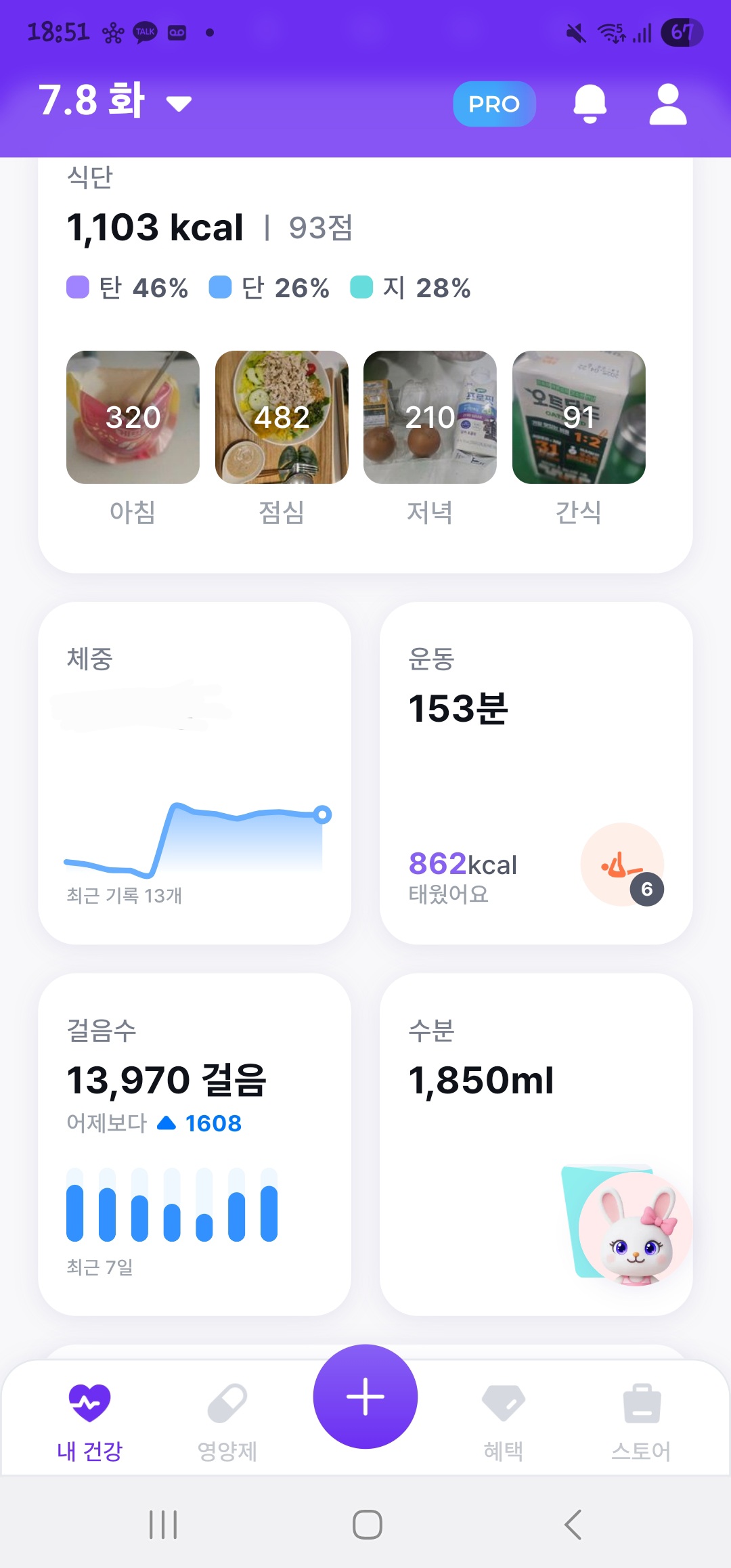This screenshot has width=731, height=1568.
Task: Open the notifications bell
Action: (590, 104)
